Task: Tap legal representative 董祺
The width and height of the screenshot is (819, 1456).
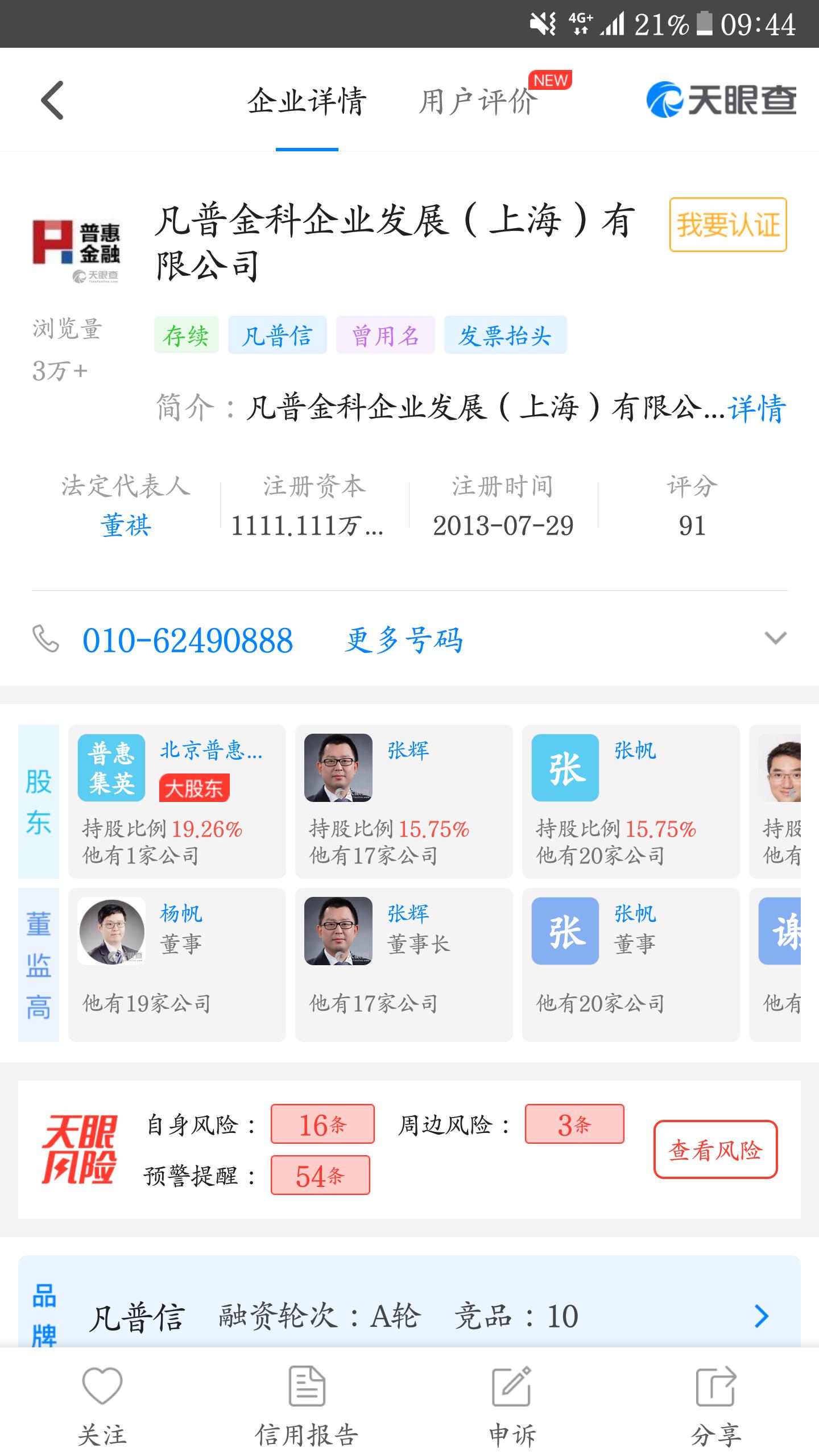Action: tap(126, 526)
